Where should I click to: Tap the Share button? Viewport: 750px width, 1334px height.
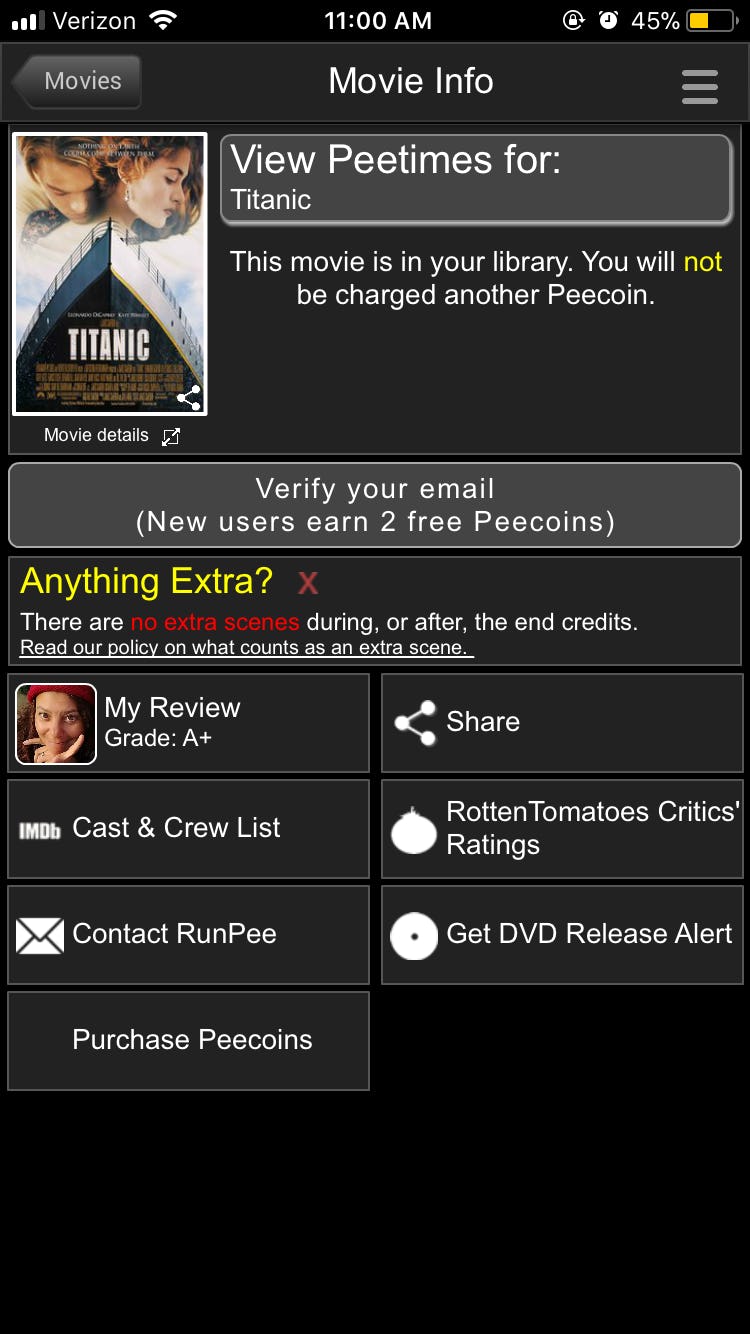tap(562, 723)
